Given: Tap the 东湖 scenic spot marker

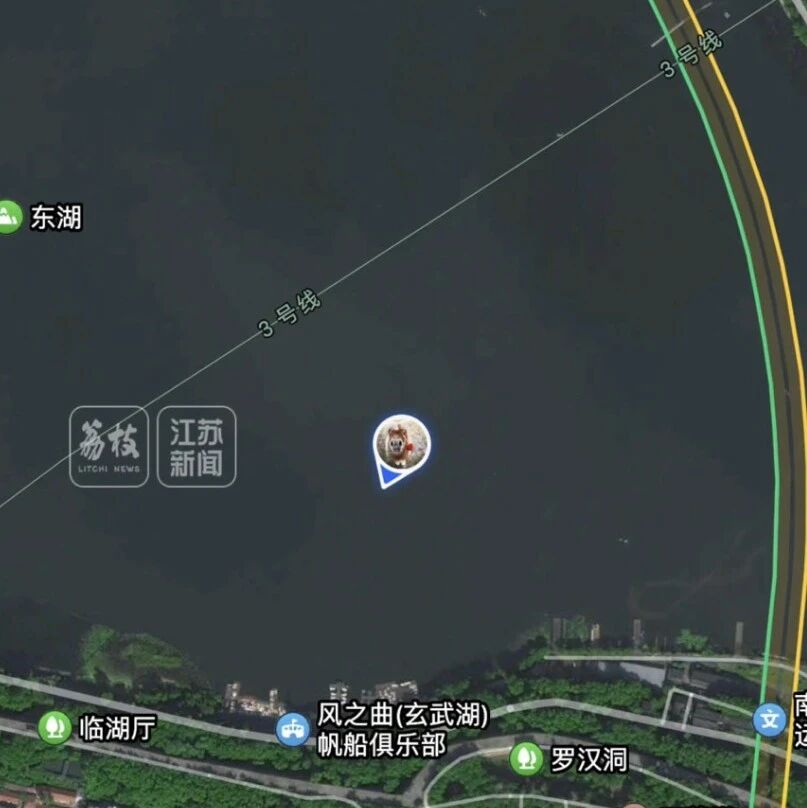Looking at the screenshot, I should coord(9,216).
